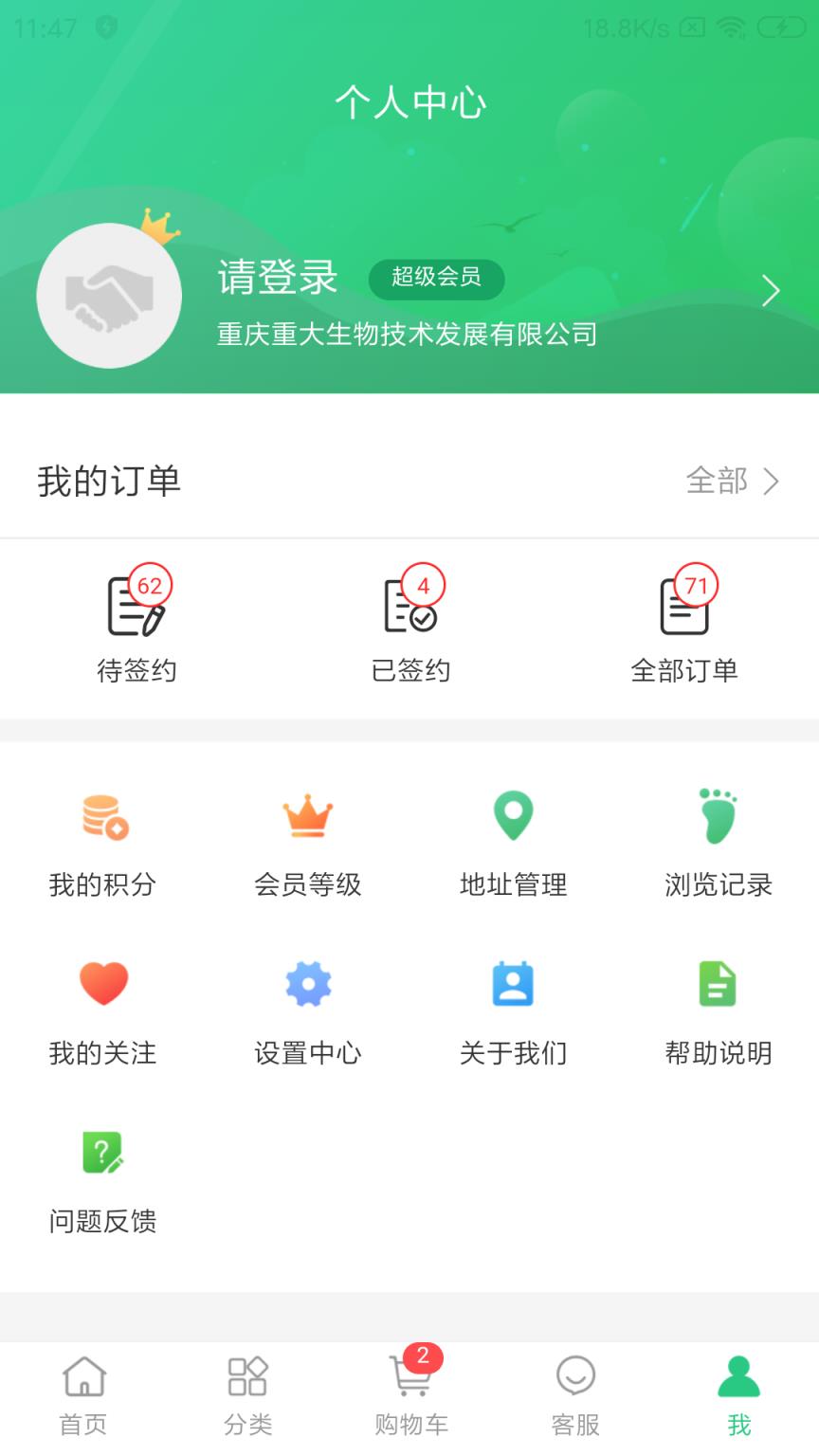This screenshot has height=1456, width=819.
Task: Log in by tapping 请登录
Action: pos(276,277)
